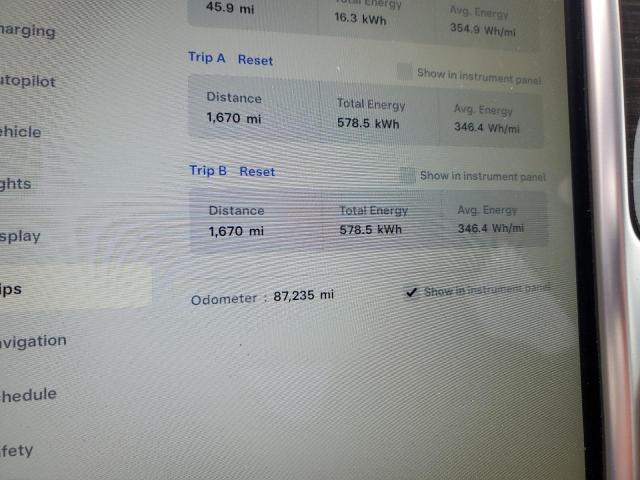Switch to the Display settings section
640x480 pixels.
click(x=21, y=237)
